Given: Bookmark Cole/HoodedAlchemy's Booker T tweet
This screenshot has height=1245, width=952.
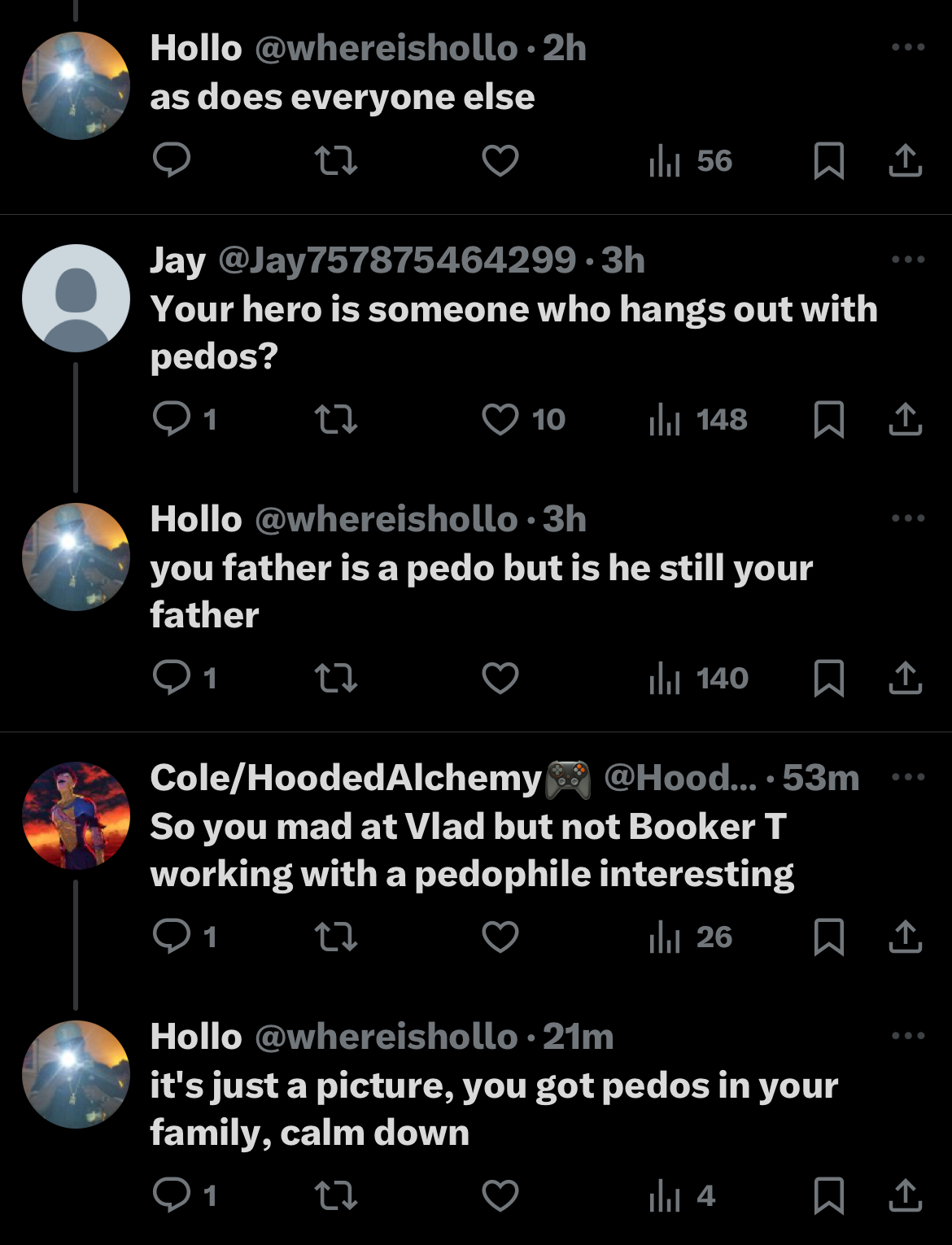Looking at the screenshot, I should [x=828, y=937].
